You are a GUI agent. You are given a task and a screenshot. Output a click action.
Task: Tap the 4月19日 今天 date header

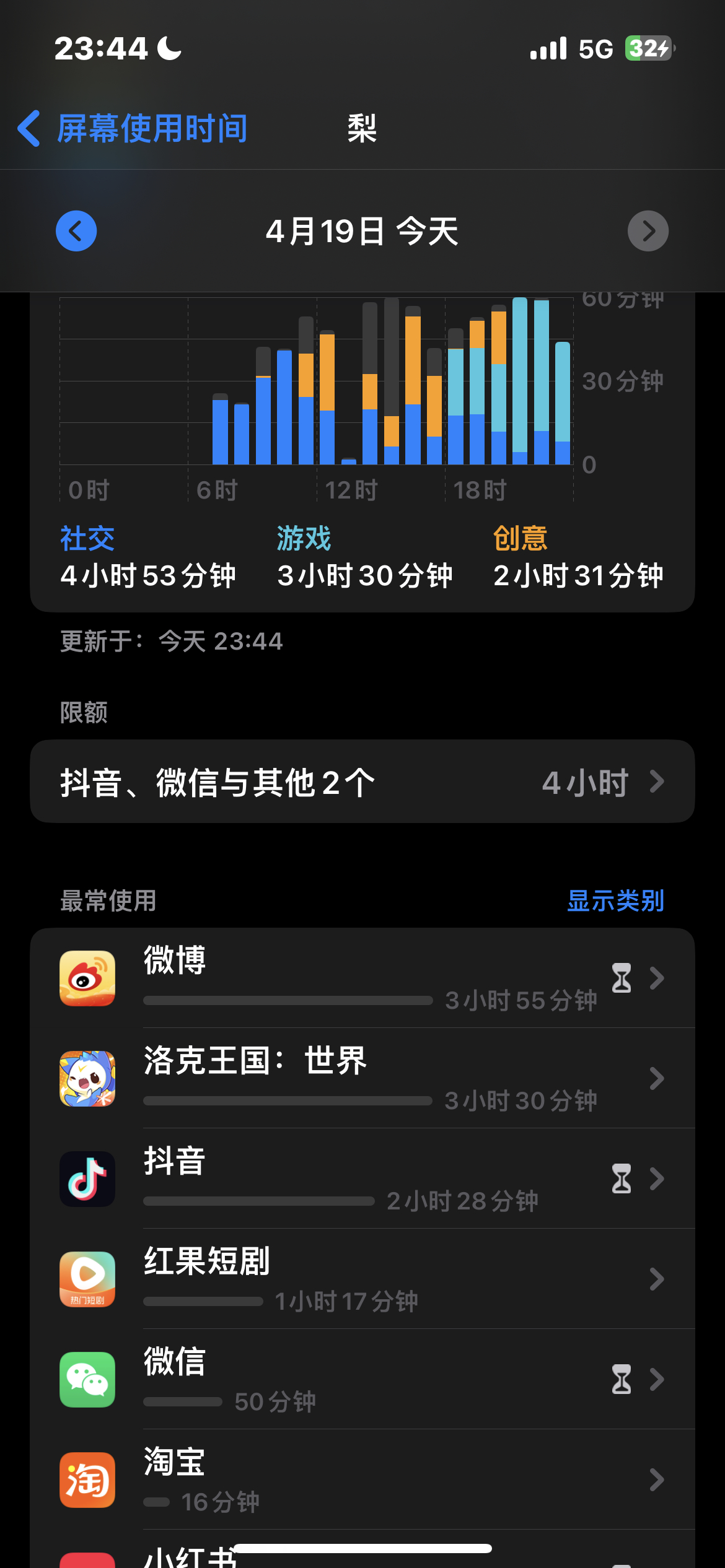point(362,230)
